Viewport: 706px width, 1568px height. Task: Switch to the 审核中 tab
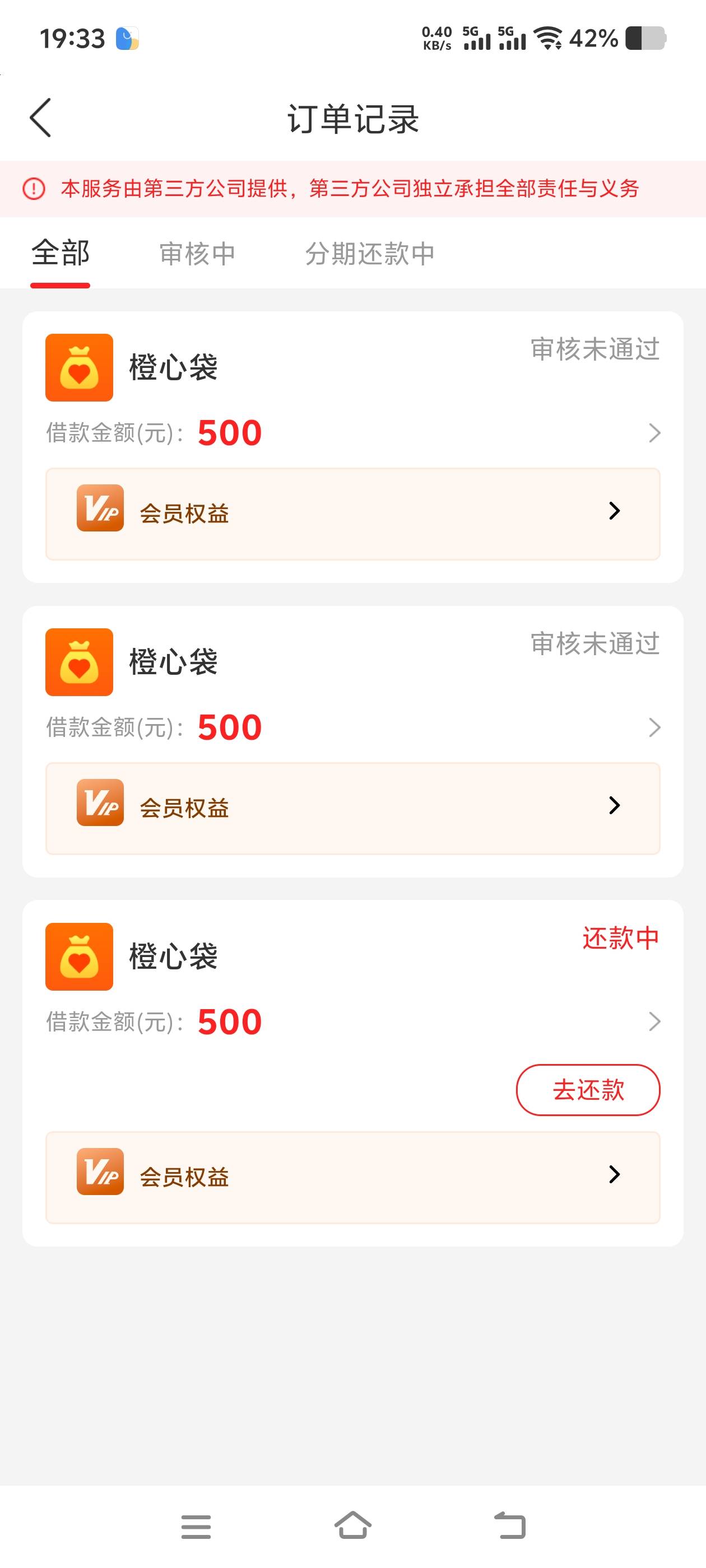point(197,254)
